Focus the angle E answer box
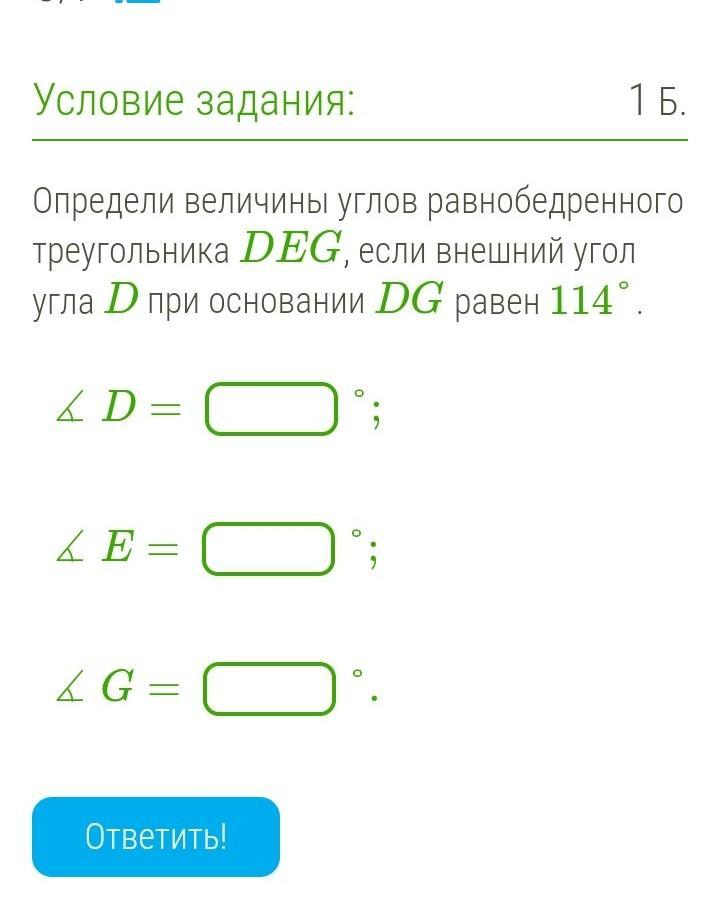 [x=268, y=549]
